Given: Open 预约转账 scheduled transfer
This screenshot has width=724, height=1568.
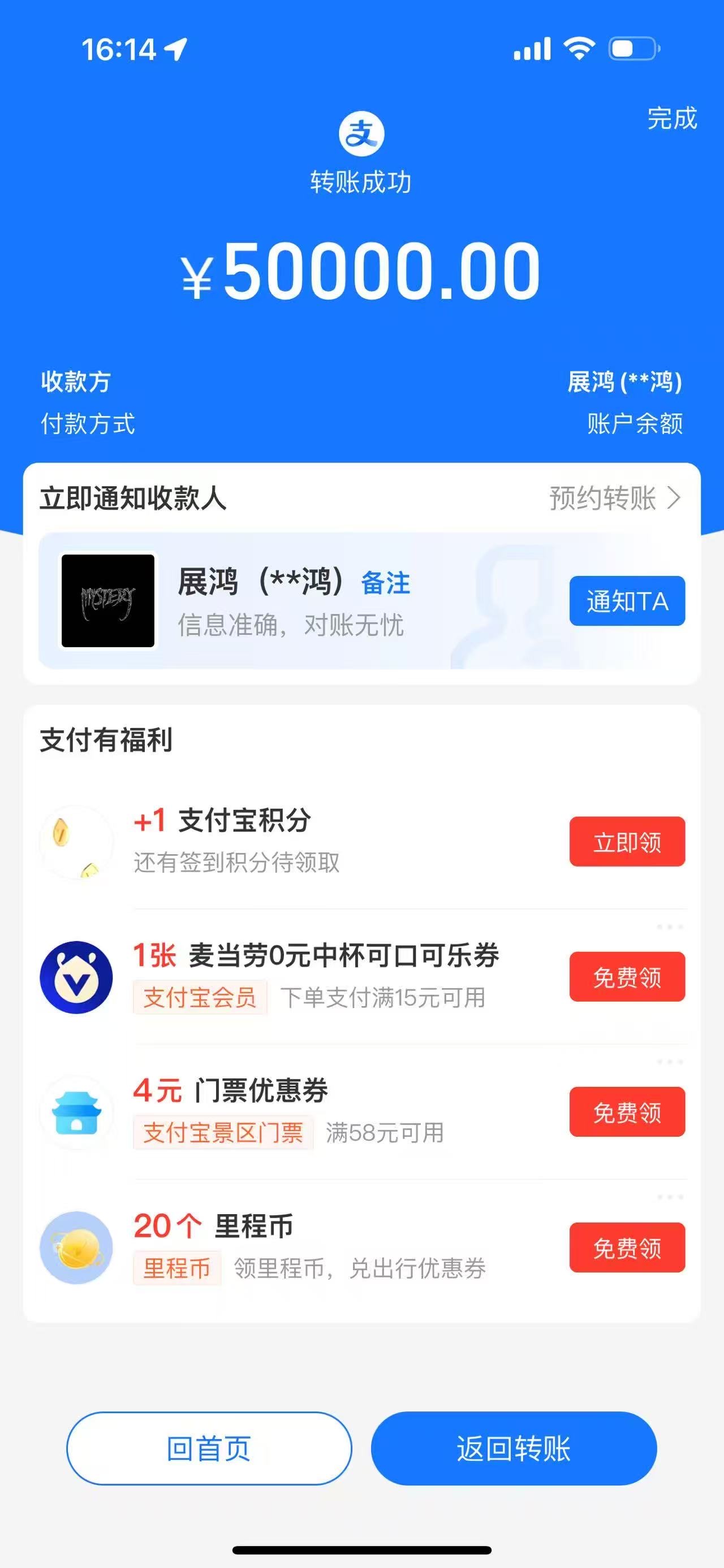Looking at the screenshot, I should [614, 498].
